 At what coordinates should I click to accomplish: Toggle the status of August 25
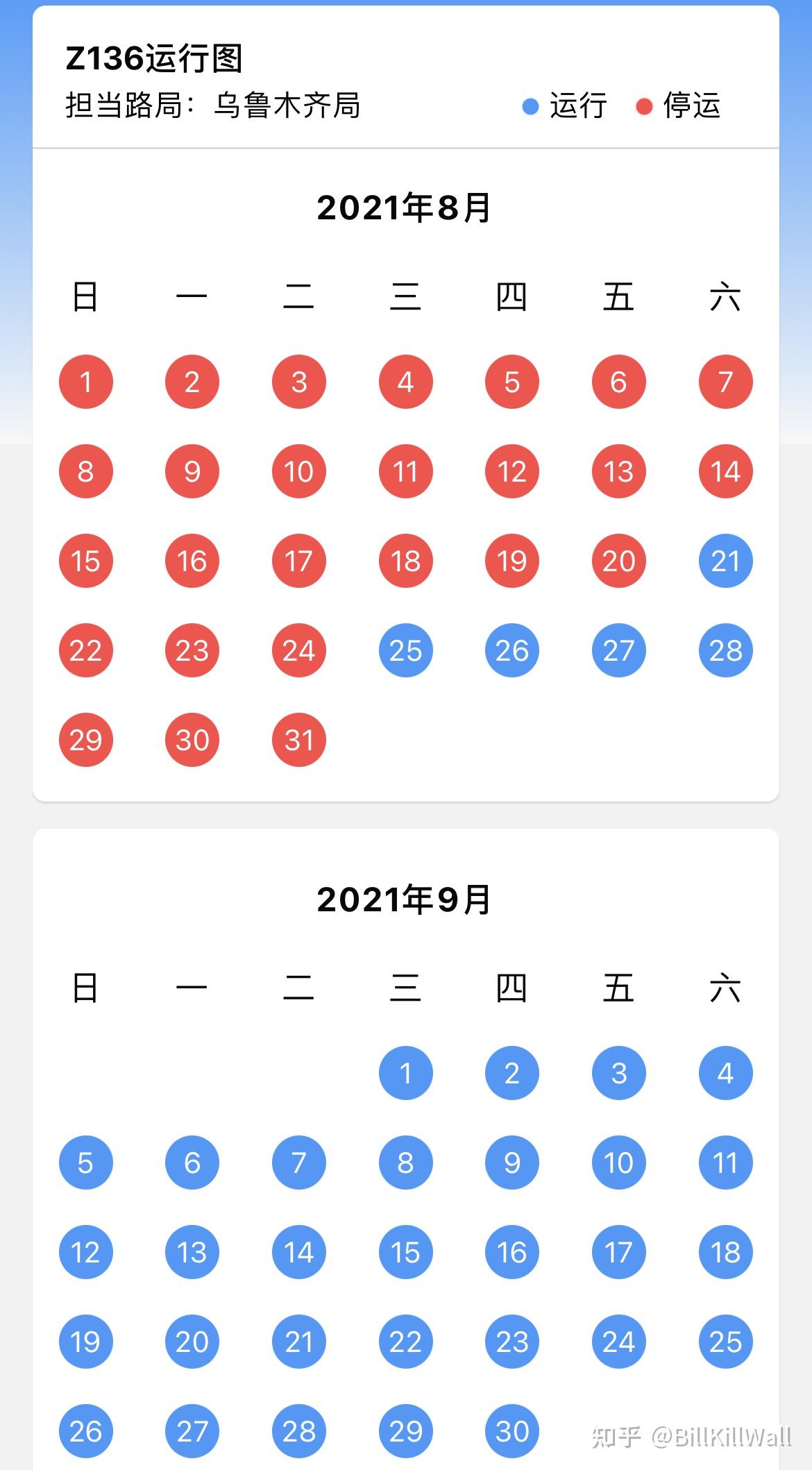pyautogui.click(x=405, y=650)
